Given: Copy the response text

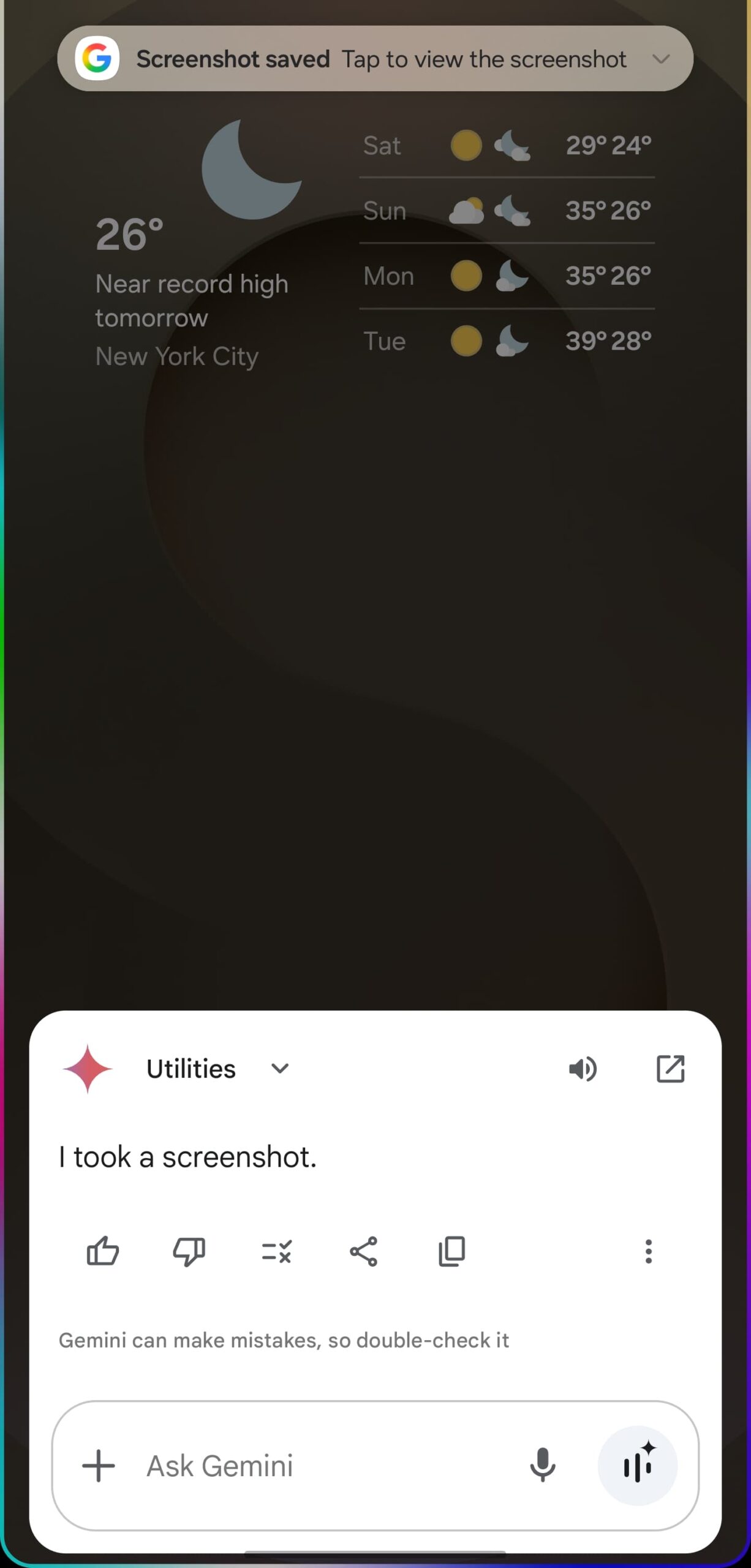Looking at the screenshot, I should [452, 1251].
